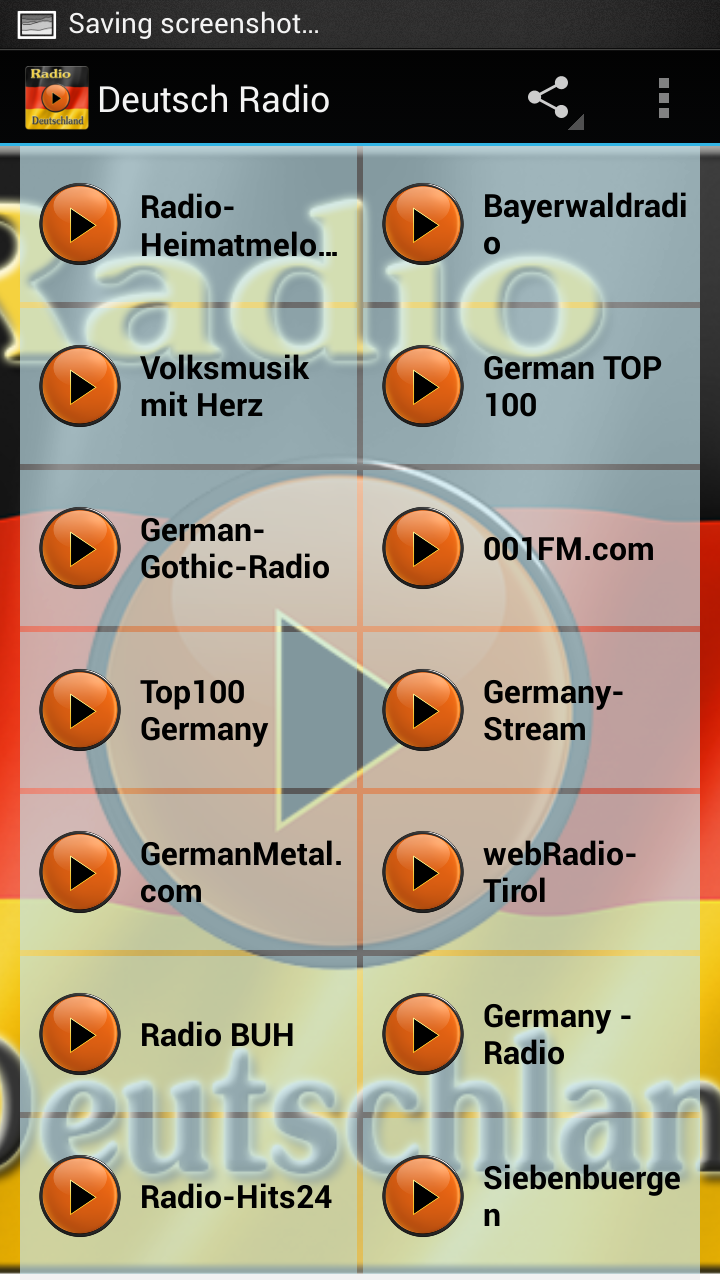Share the Deutsch Radio app

pyautogui.click(x=549, y=99)
